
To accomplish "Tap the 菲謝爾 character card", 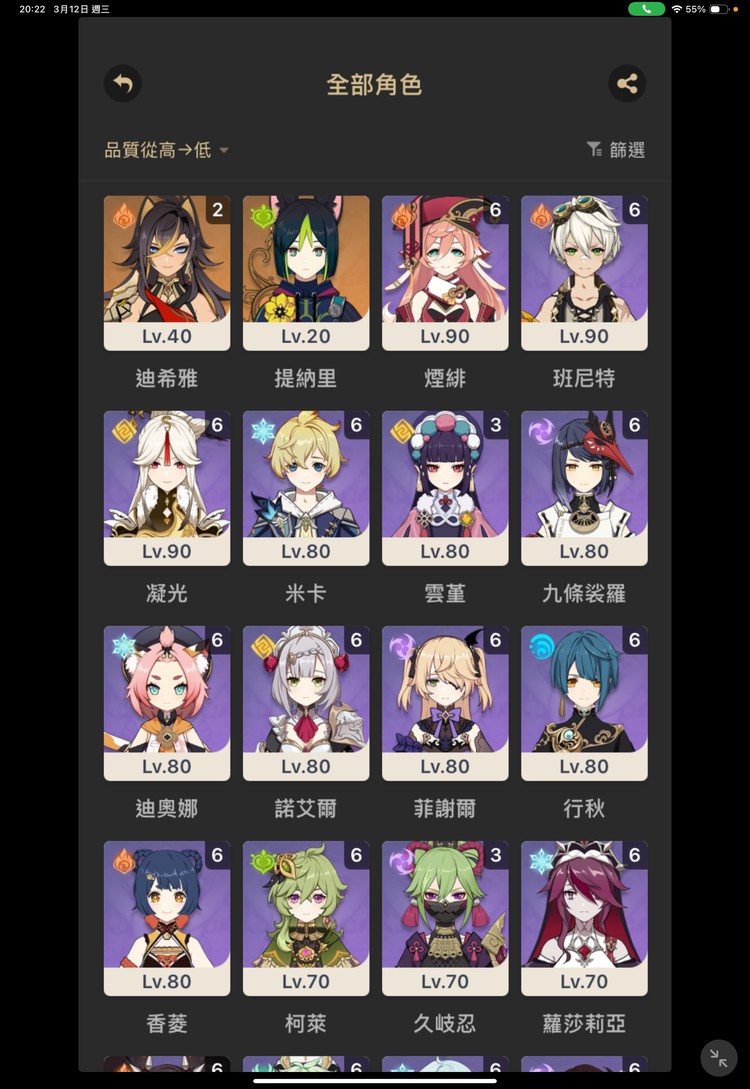I will point(445,702).
